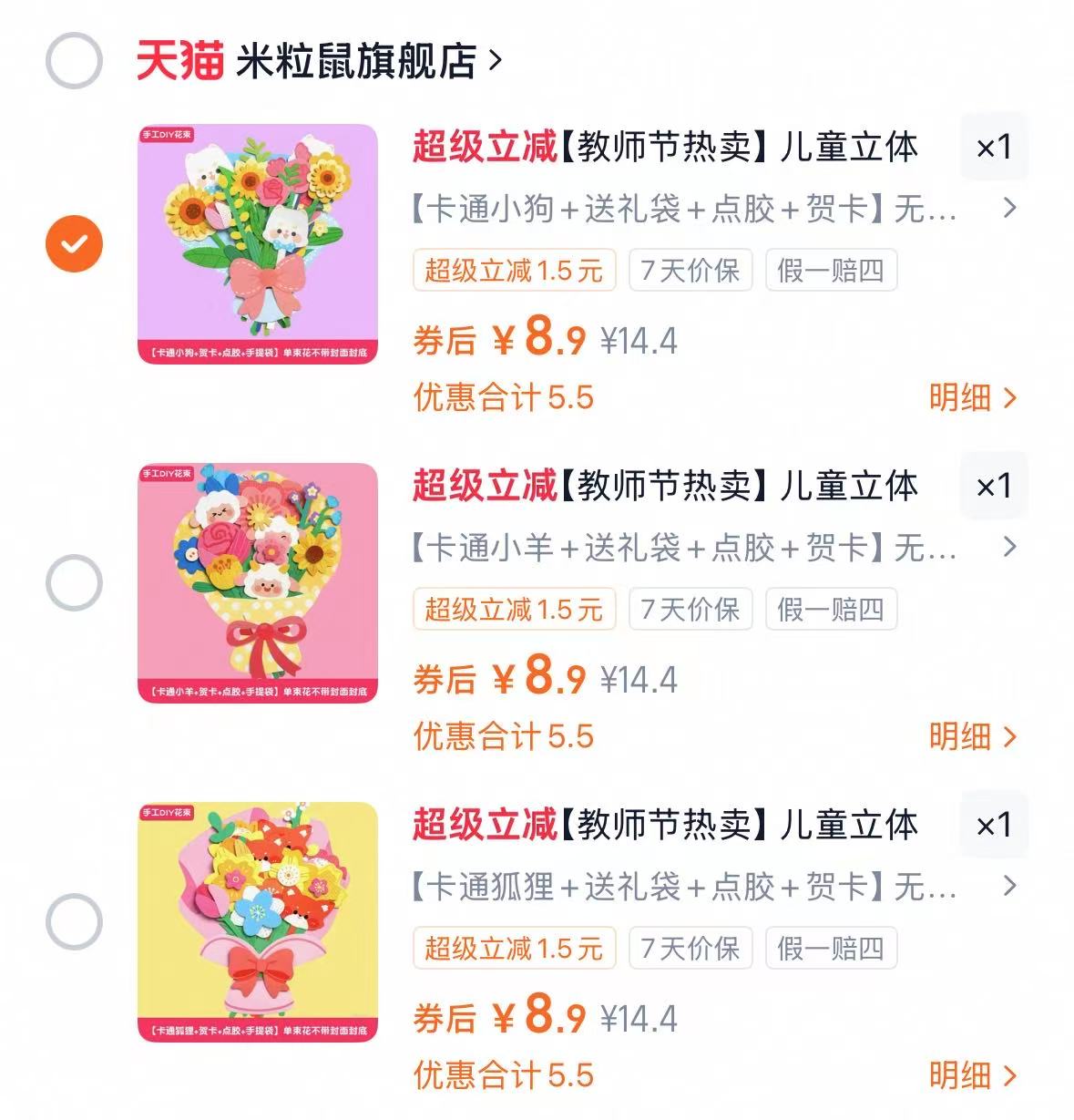Uncheck the selected dog bouquet item
The height and width of the screenshot is (1120, 1074).
72,241
